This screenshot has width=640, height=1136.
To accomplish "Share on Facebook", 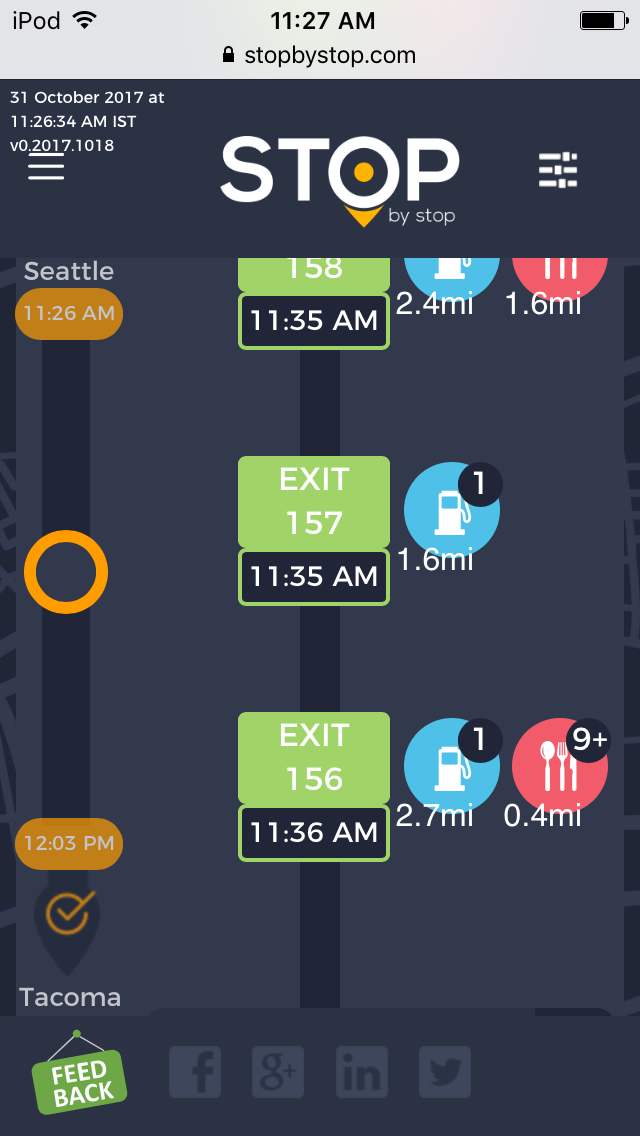I will (x=195, y=1073).
